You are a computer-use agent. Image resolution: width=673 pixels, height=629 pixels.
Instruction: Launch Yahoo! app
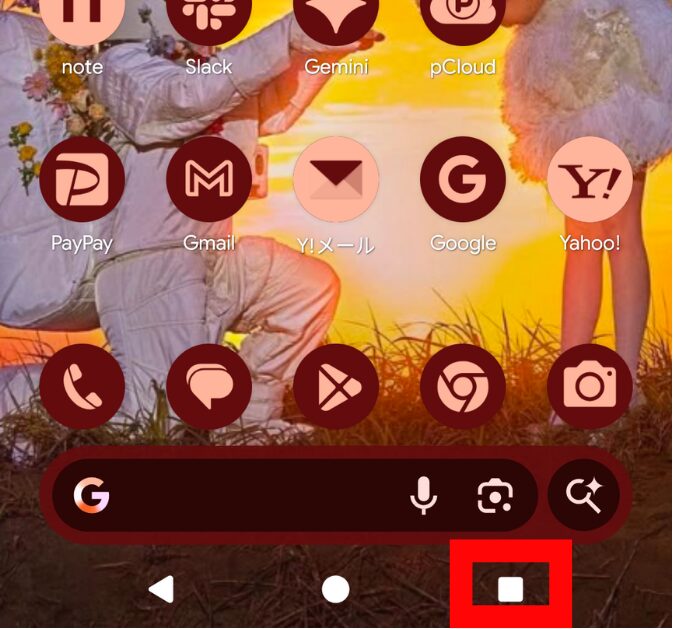click(590, 180)
